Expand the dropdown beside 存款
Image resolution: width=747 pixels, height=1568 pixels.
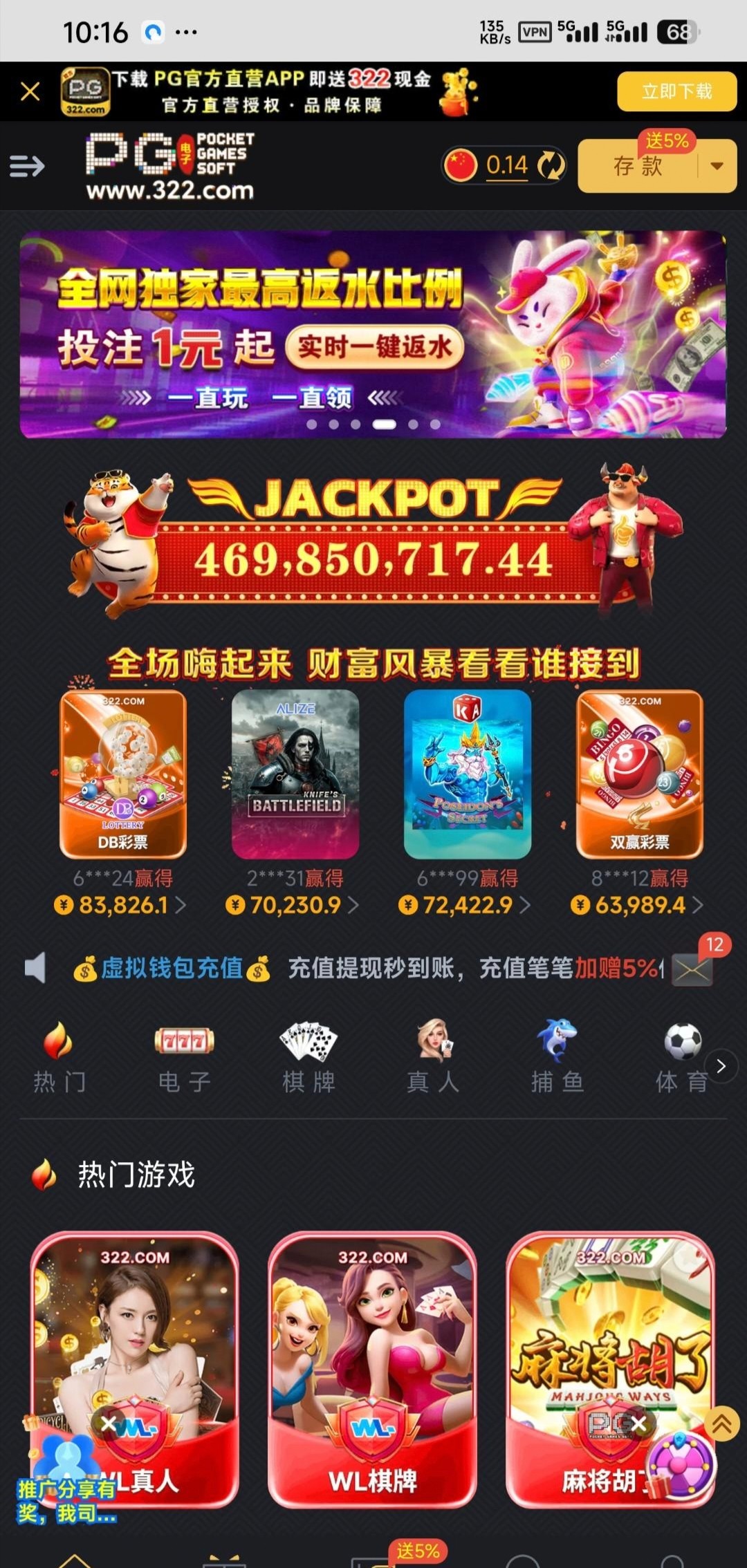click(x=717, y=166)
